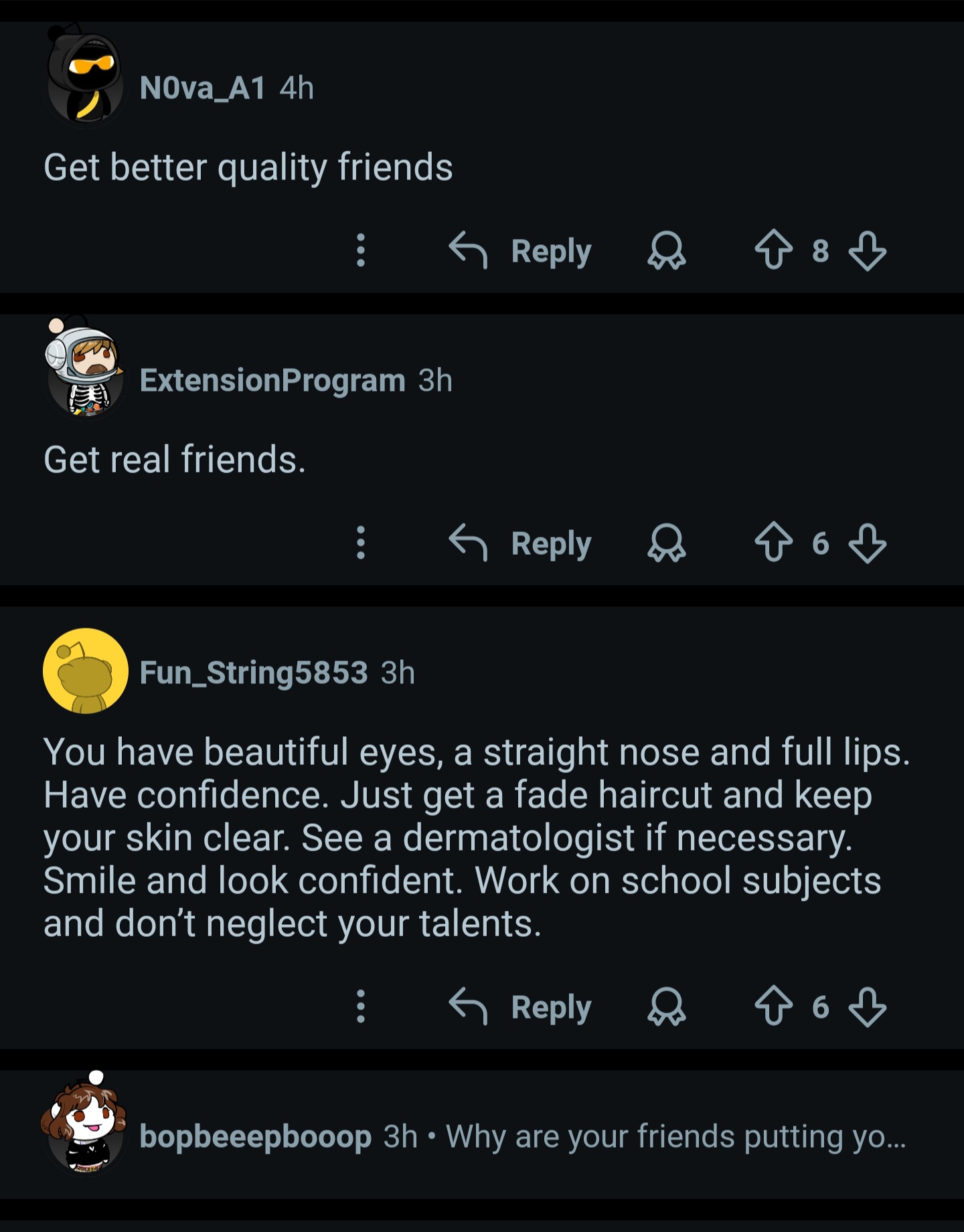
Task: Give an award to Fun_String5853's comment
Action: pos(666,1006)
